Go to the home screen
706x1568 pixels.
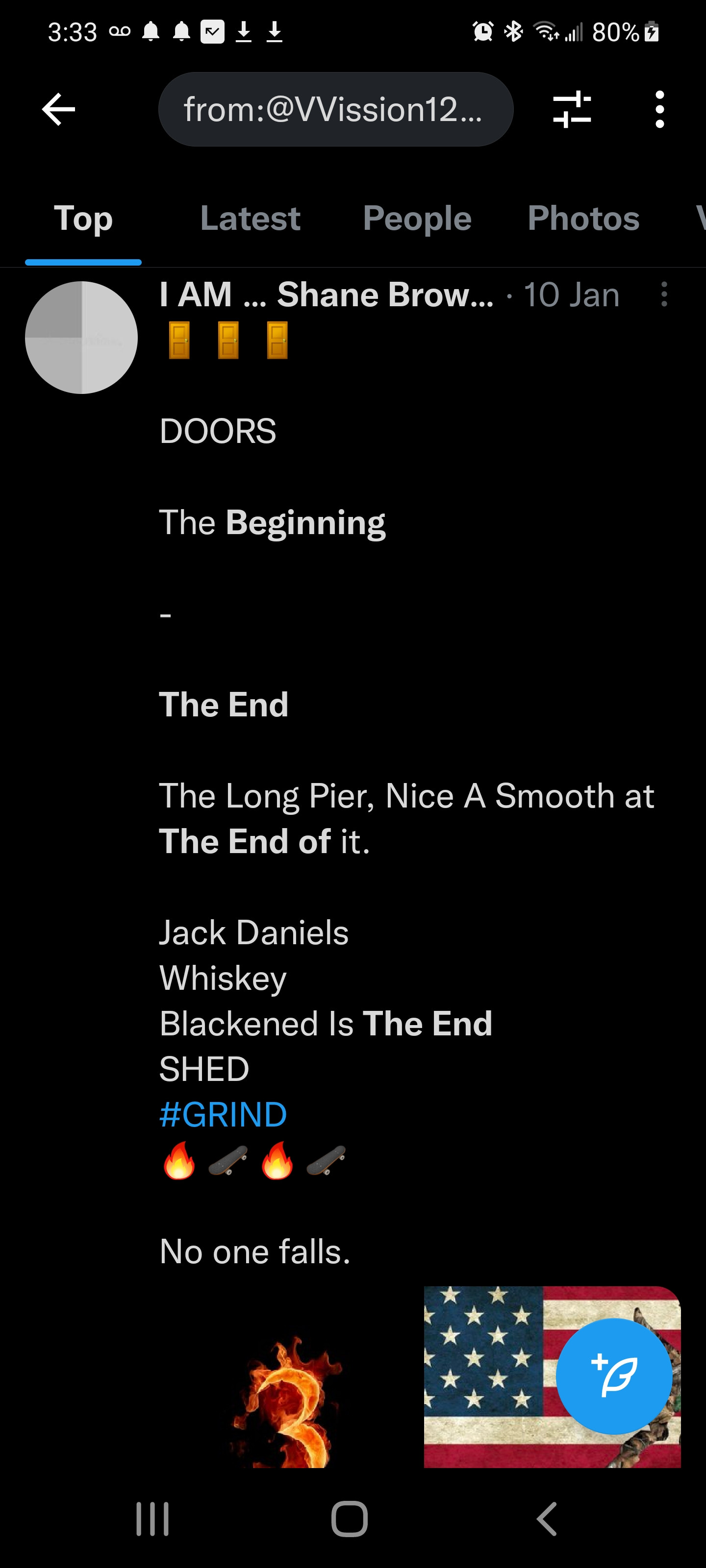(x=350, y=1519)
